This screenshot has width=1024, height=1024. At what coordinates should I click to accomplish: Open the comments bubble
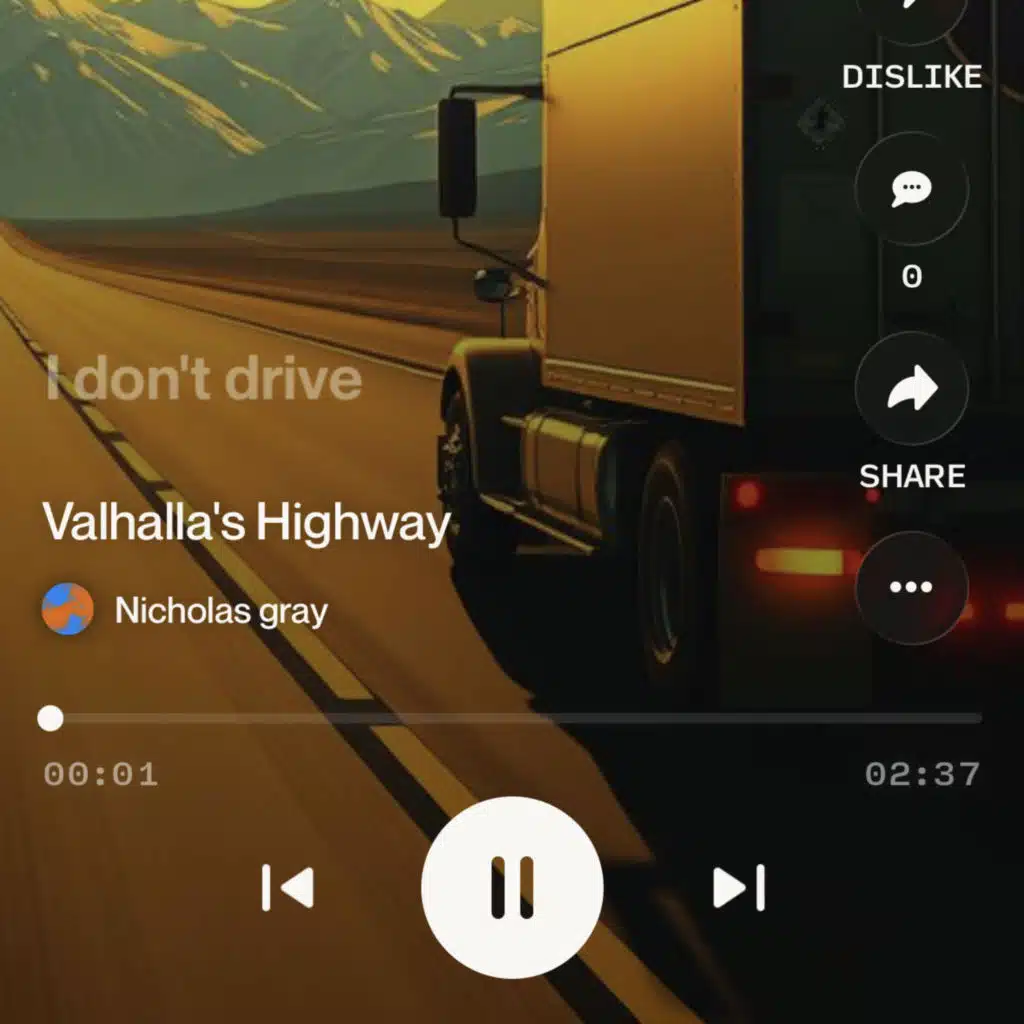click(x=912, y=188)
